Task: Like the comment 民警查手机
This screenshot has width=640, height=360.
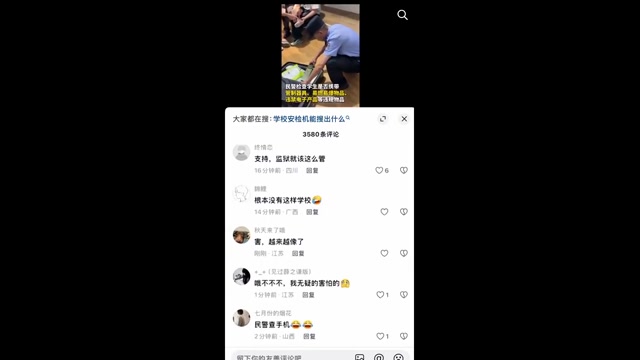Action: tap(380, 336)
